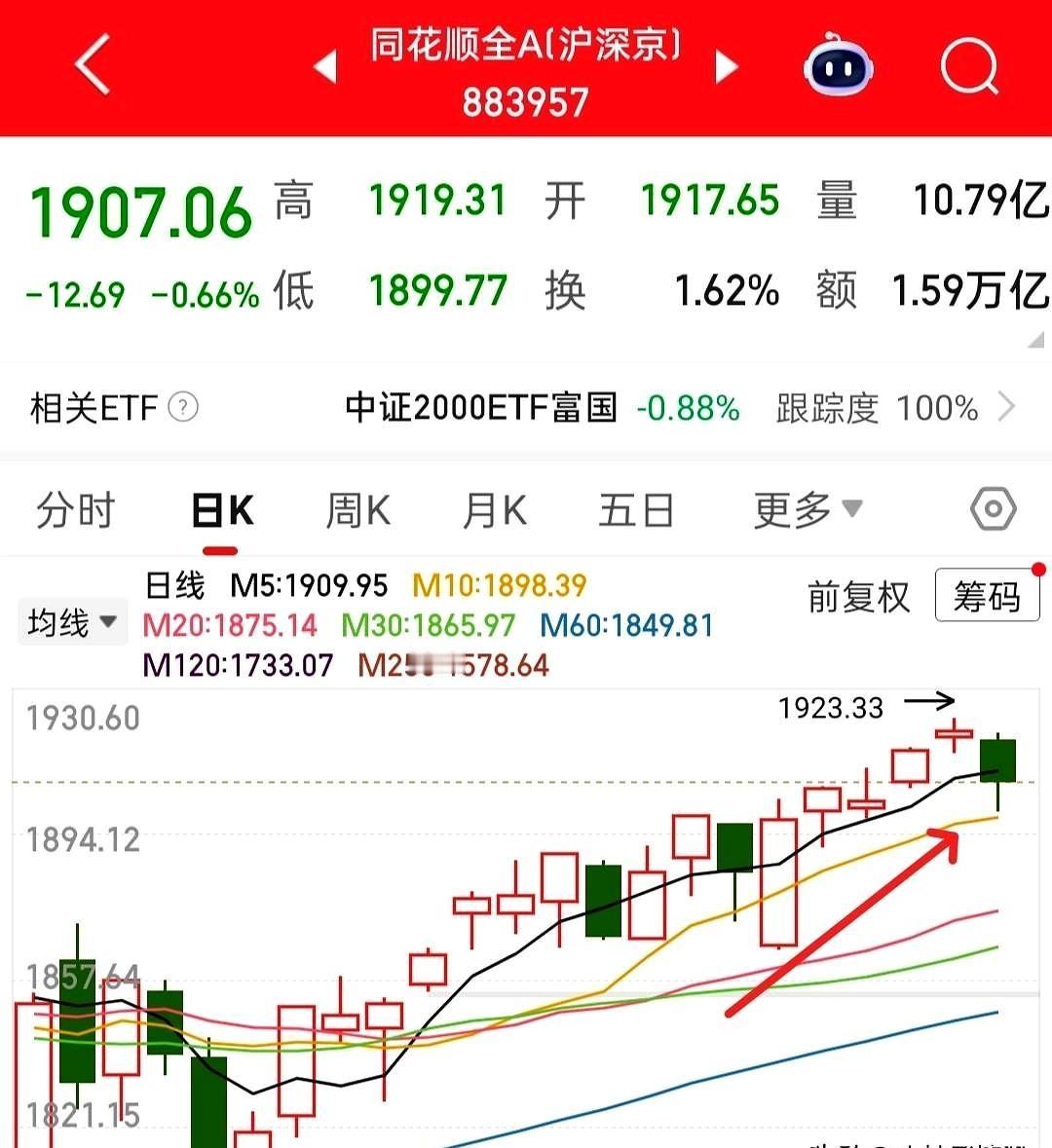This screenshot has width=1052, height=1148.
Task: Switch chart to 日K candlestick view
Action: pos(221,508)
